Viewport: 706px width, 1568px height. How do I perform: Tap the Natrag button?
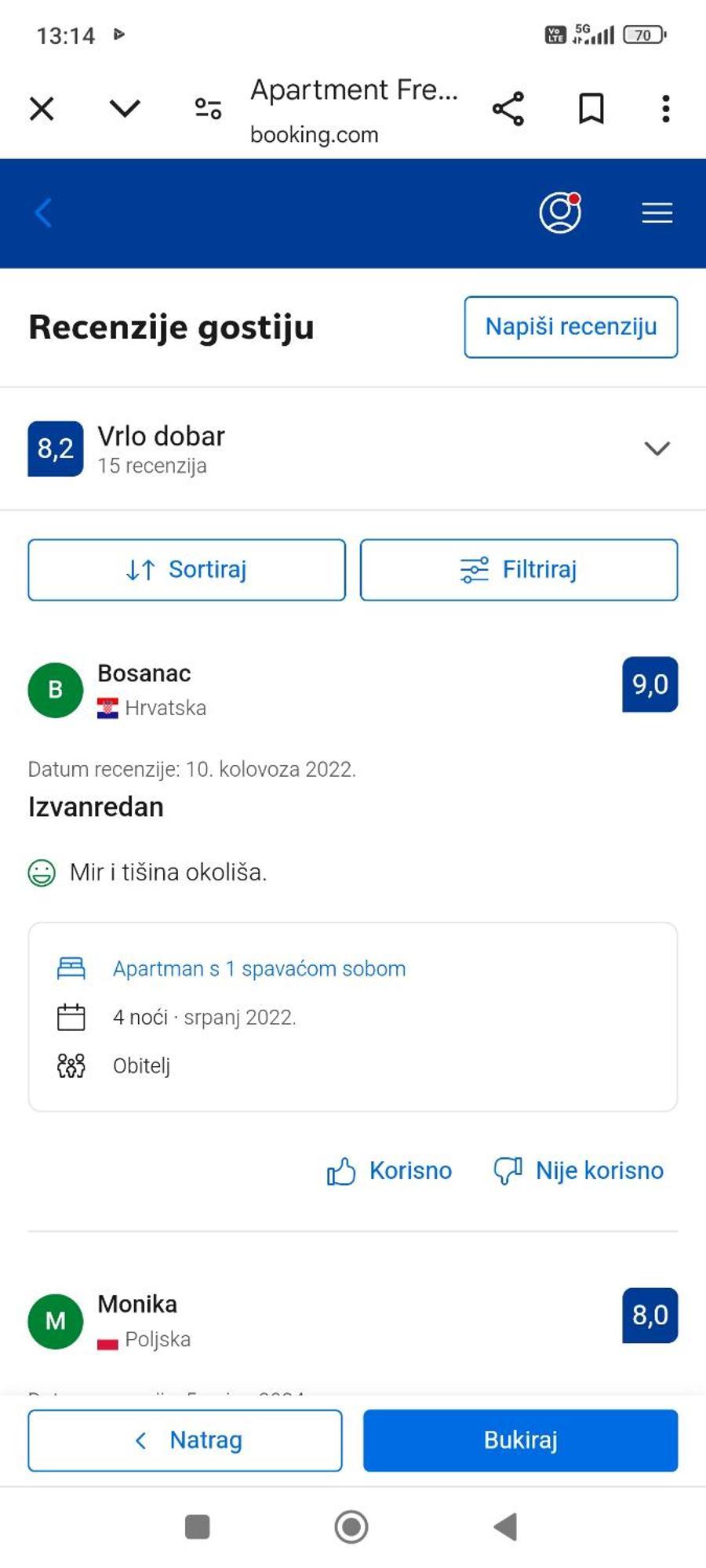tap(185, 1440)
